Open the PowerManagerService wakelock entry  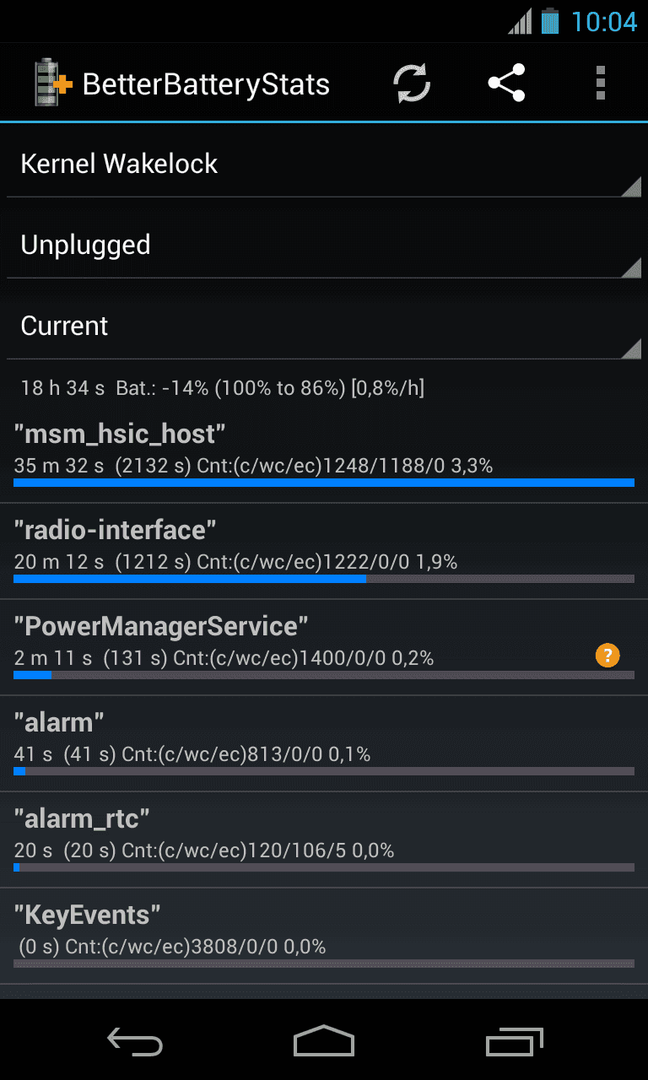coord(324,647)
